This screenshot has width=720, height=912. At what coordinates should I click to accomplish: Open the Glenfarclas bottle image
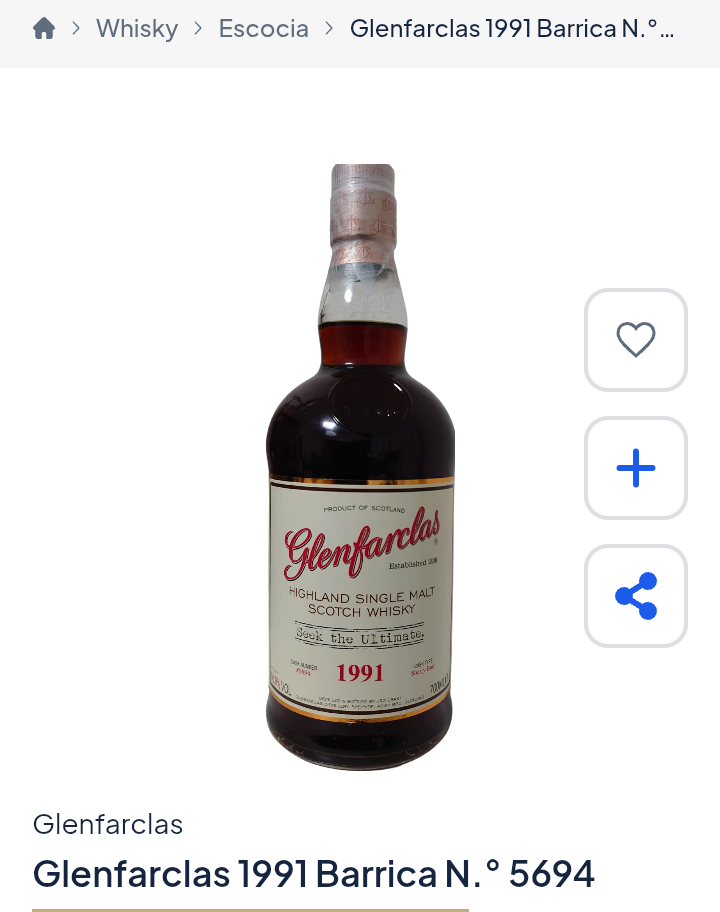tap(360, 467)
